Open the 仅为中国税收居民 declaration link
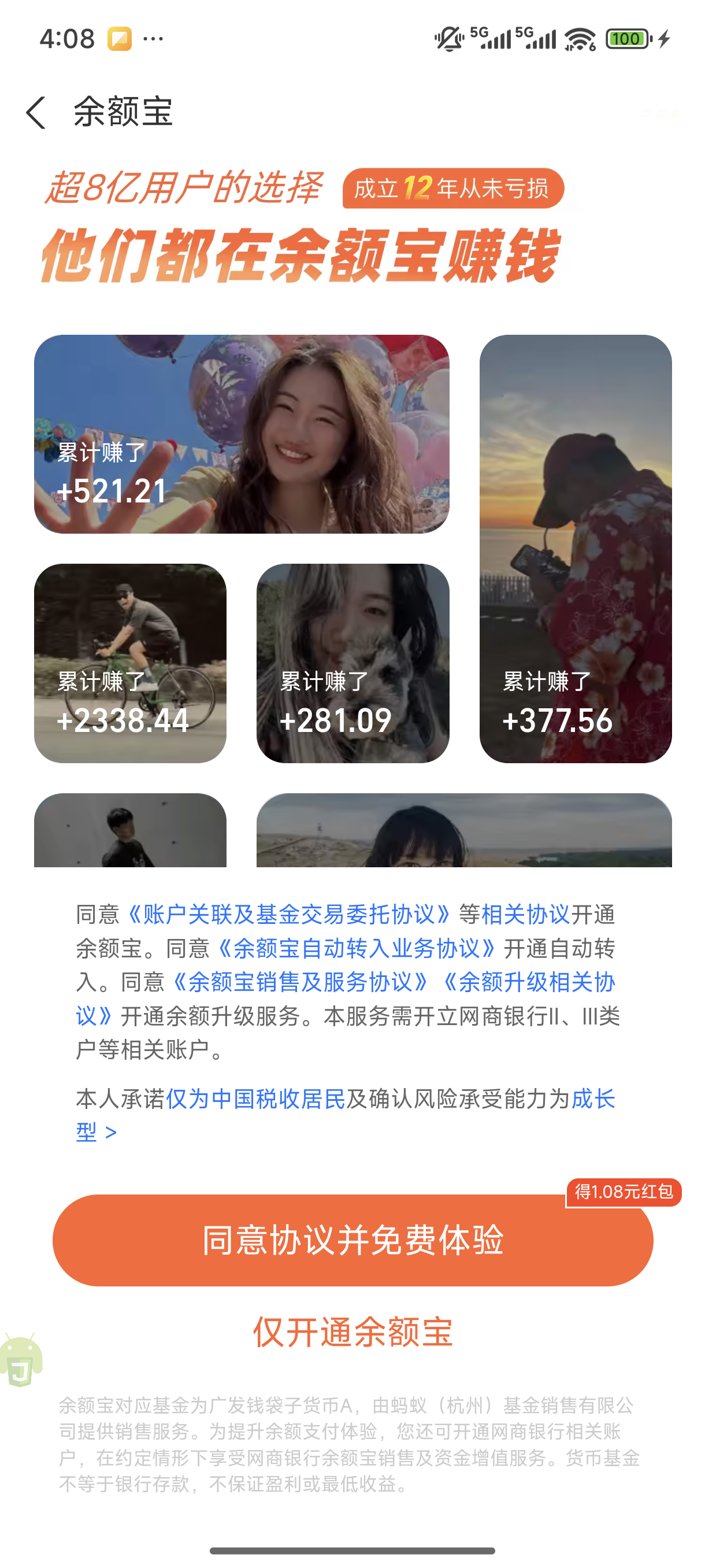The image size is (705, 1568). pyautogui.click(x=255, y=1099)
